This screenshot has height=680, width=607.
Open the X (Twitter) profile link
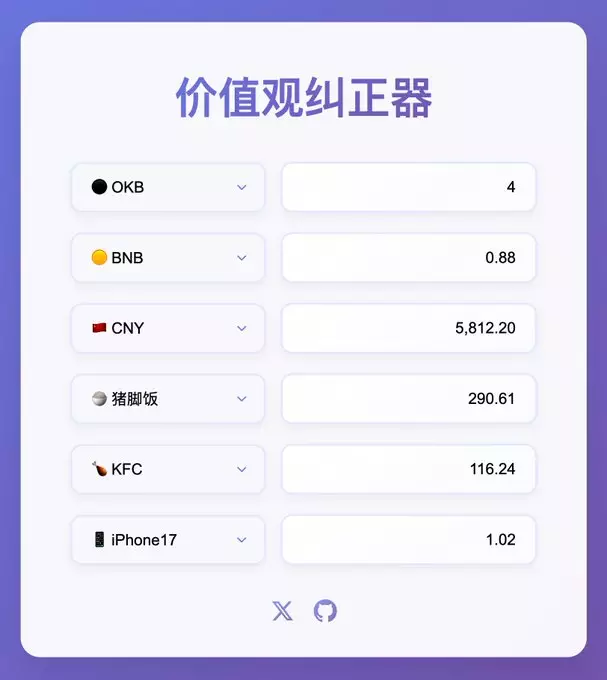283,611
